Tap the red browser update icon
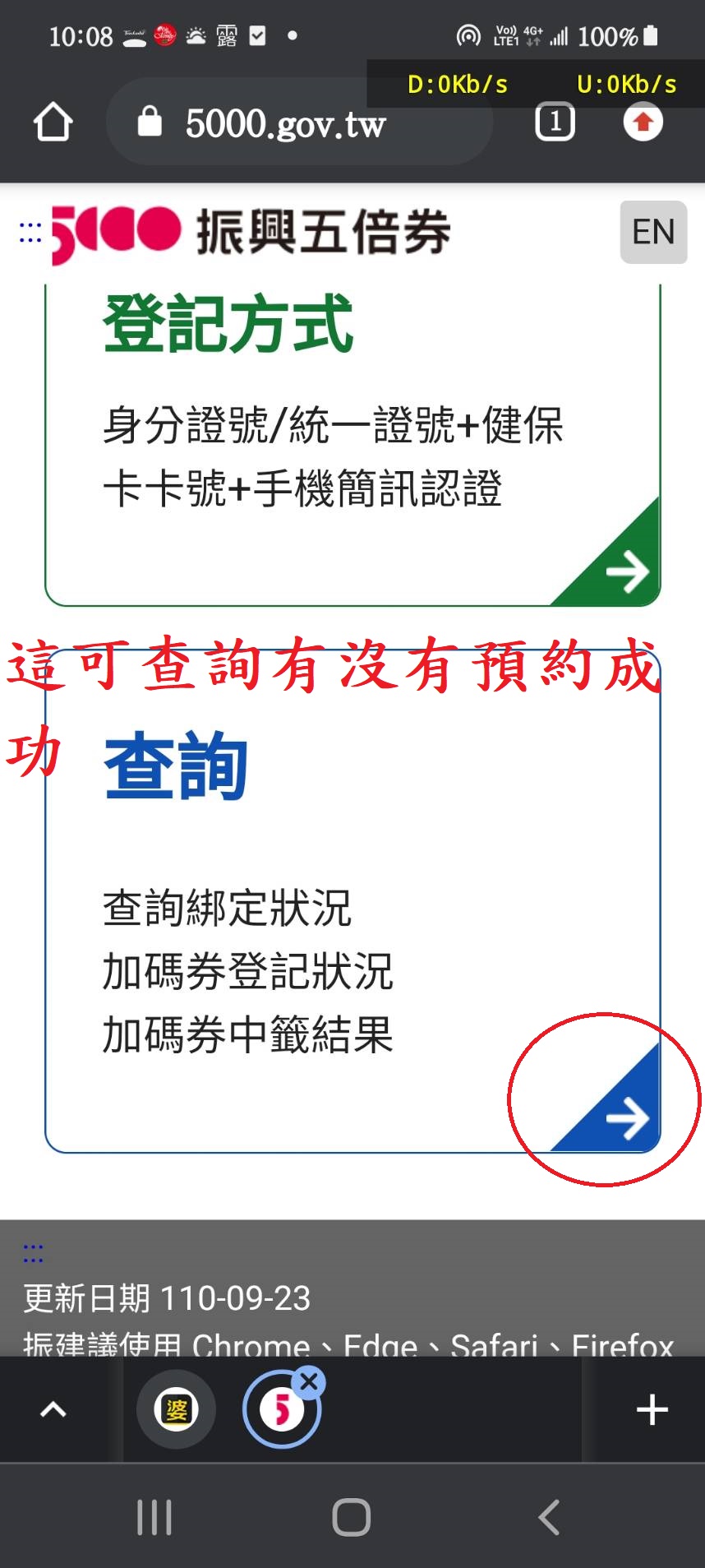This screenshot has height=1568, width=705. point(643,123)
